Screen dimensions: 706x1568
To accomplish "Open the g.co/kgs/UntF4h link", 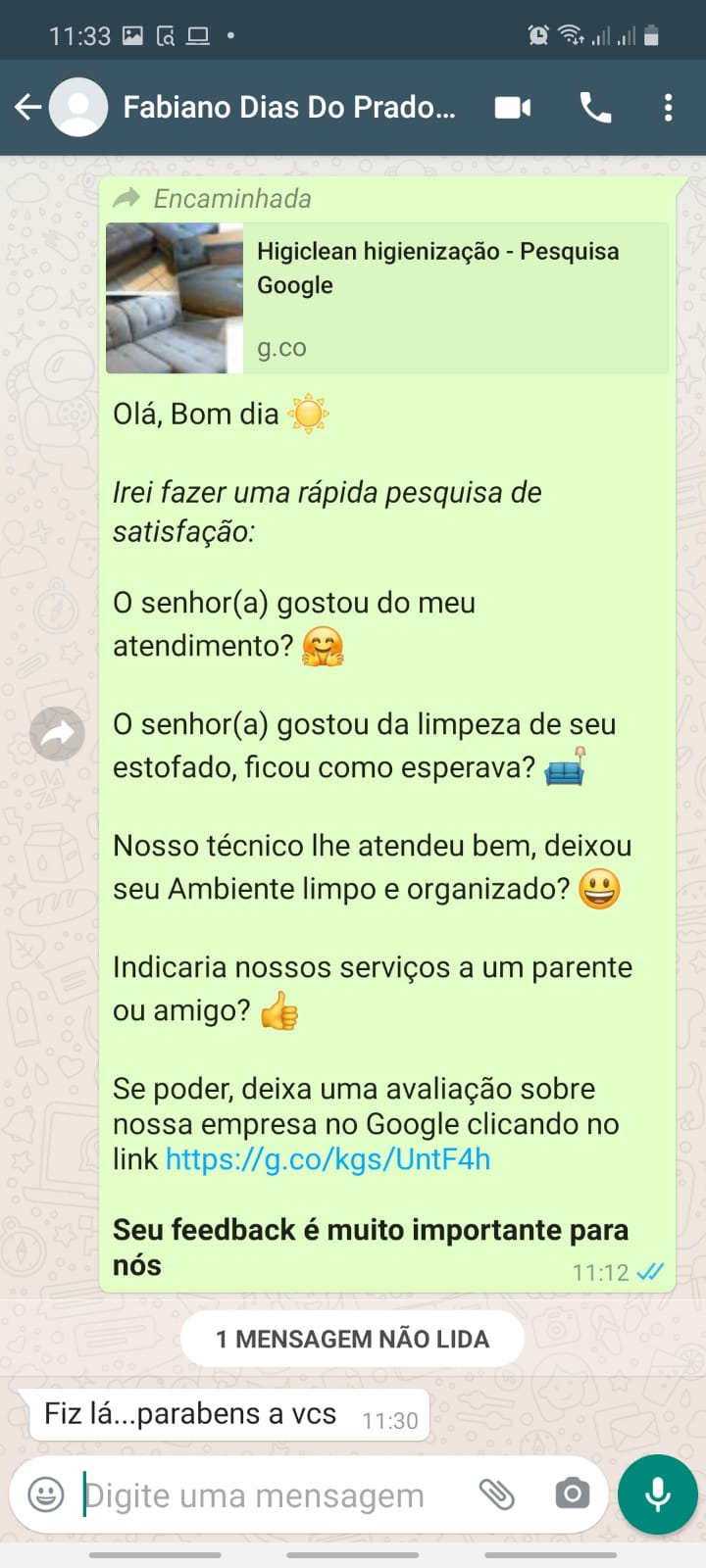I will point(328,1159).
